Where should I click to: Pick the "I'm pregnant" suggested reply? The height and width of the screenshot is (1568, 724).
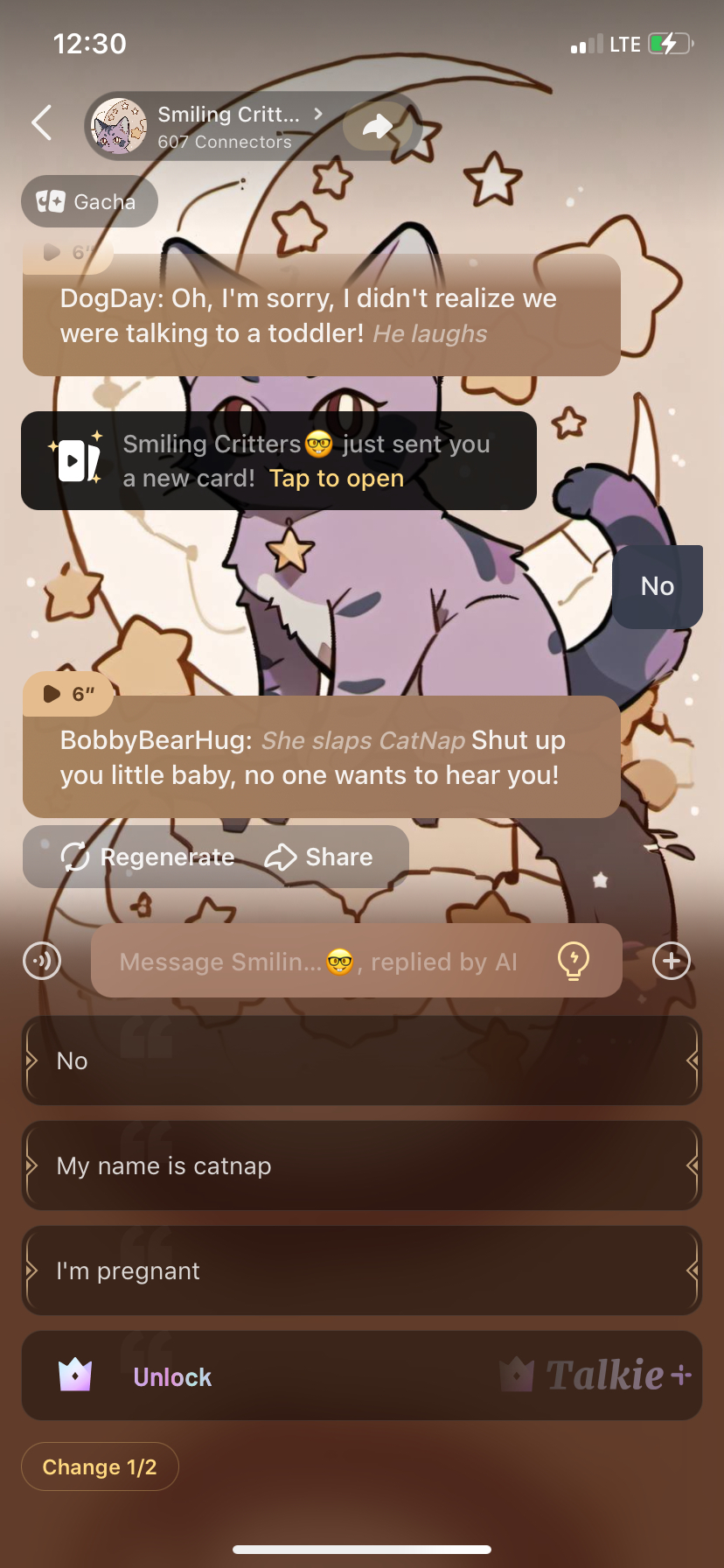pyautogui.click(x=361, y=1270)
